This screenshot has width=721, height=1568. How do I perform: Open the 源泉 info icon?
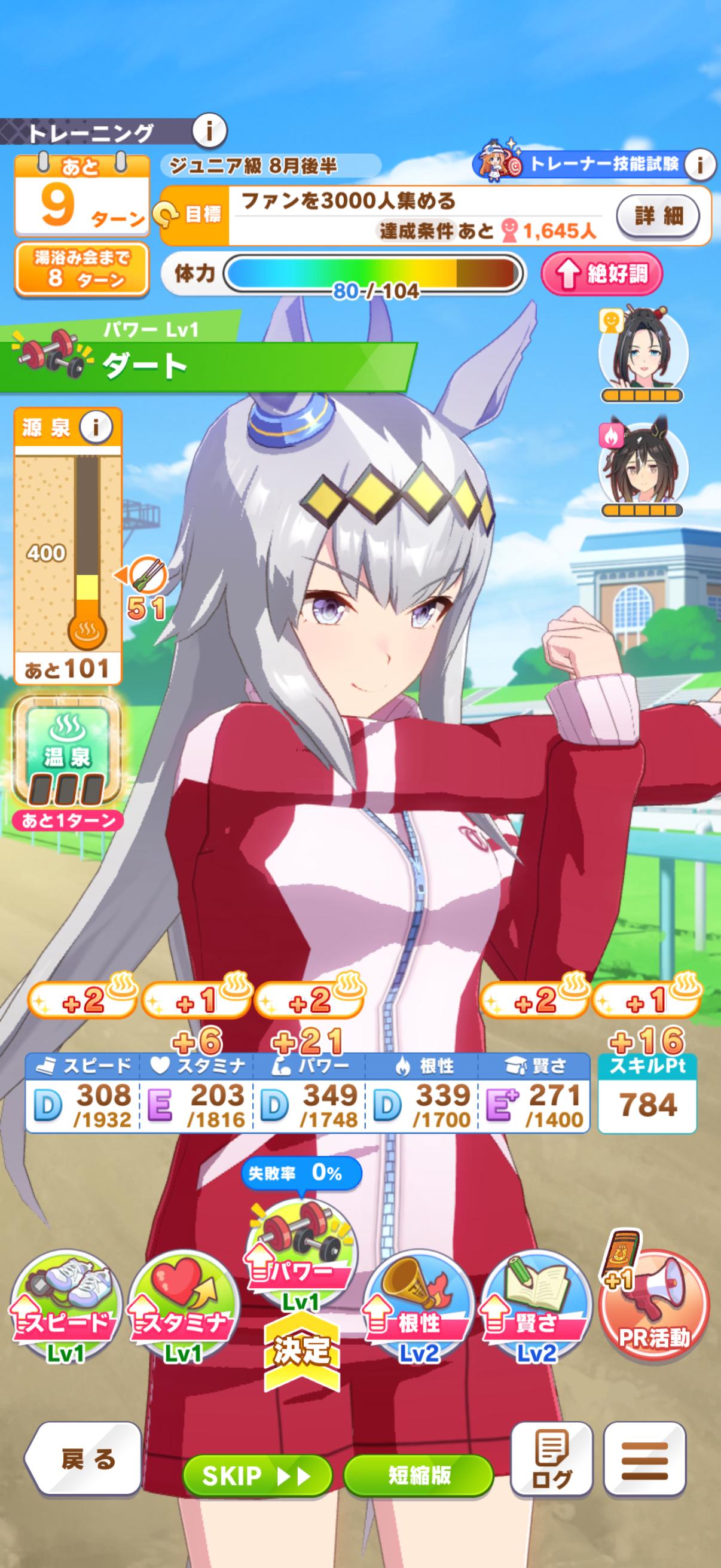(96, 428)
